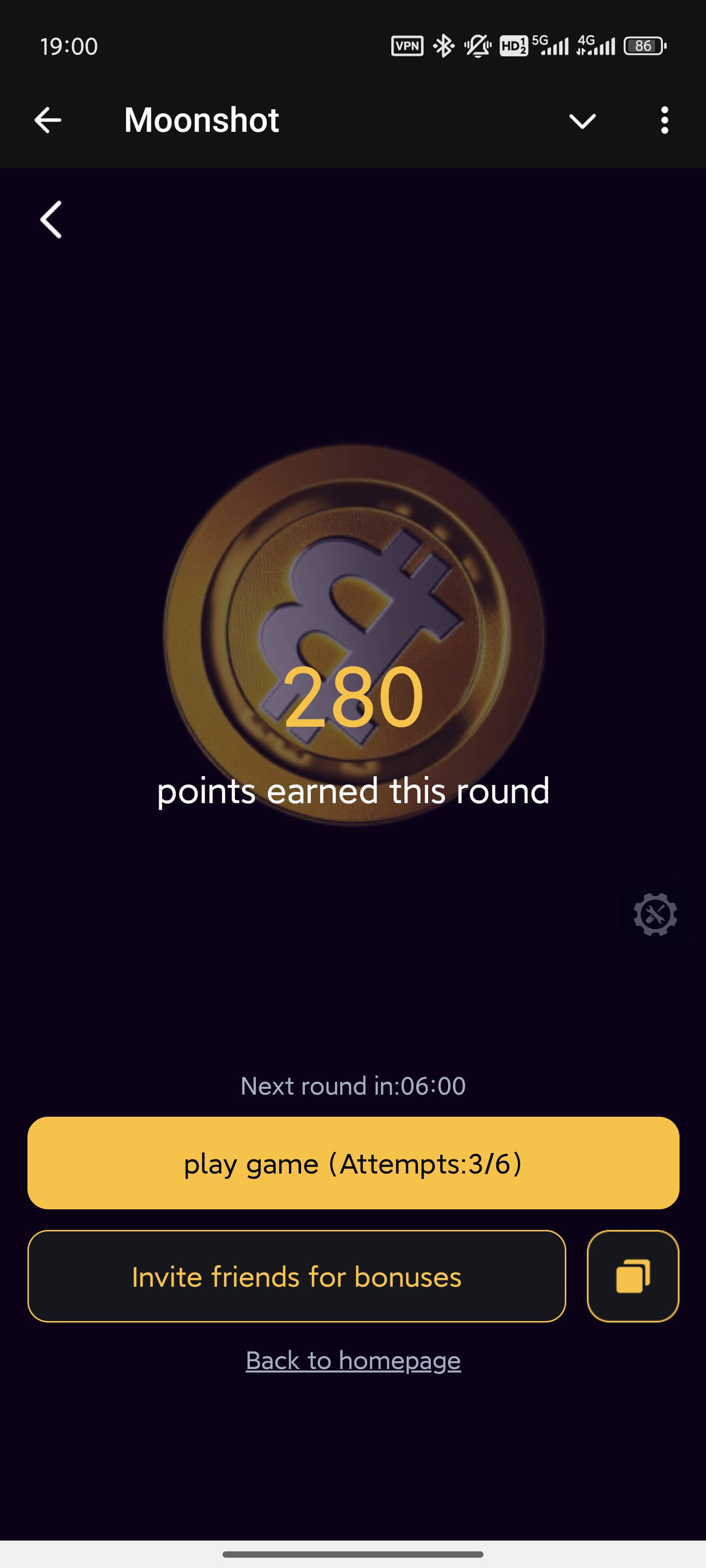Image resolution: width=706 pixels, height=1568 pixels.
Task: Select Invite friends for bonuses
Action: [297, 1276]
